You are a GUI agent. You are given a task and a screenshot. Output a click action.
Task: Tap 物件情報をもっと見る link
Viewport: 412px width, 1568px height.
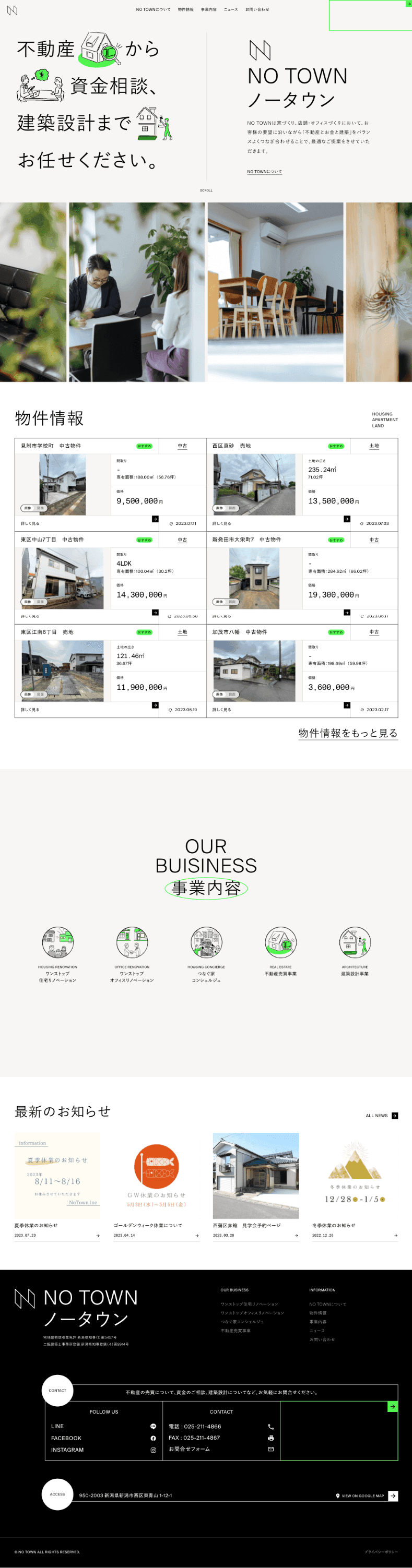(x=348, y=733)
